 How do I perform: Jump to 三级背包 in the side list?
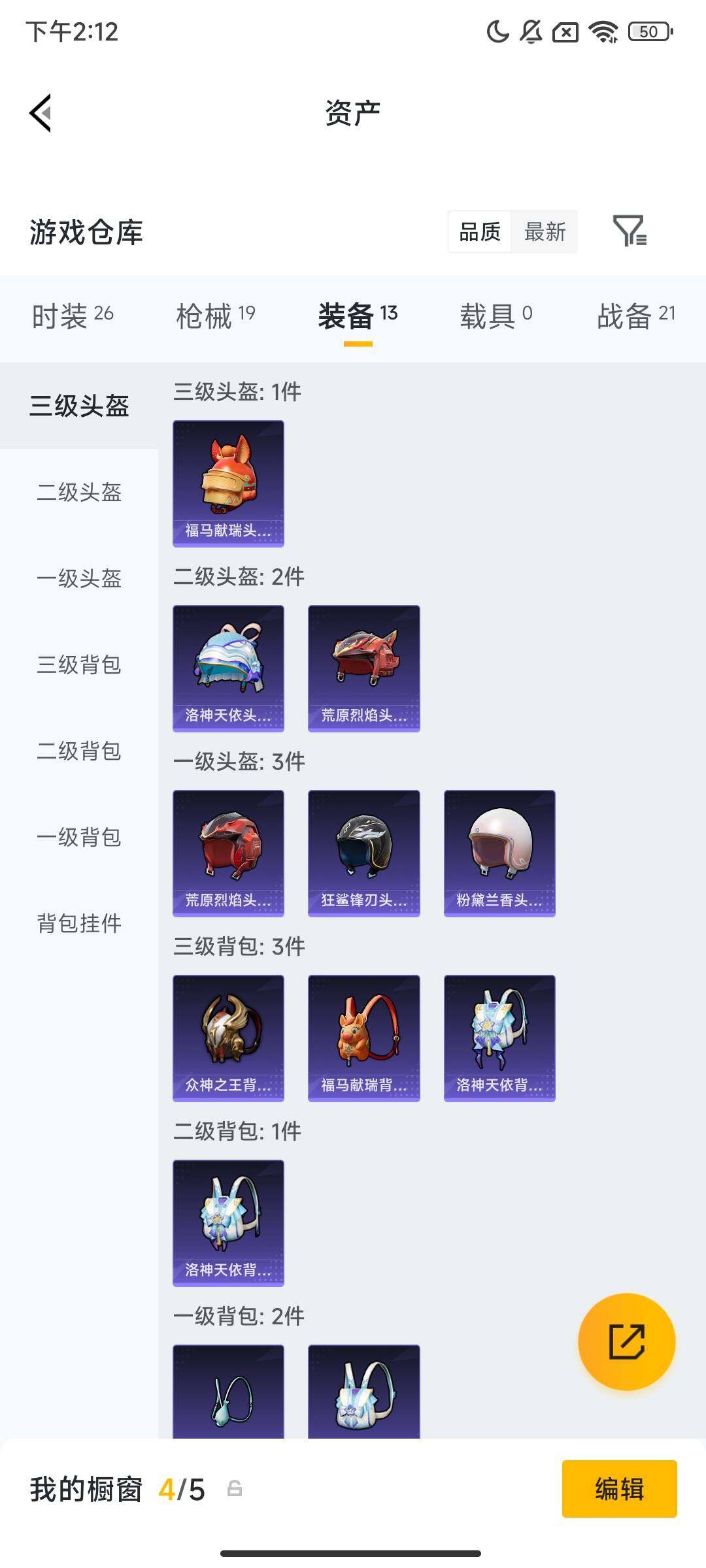(79, 664)
